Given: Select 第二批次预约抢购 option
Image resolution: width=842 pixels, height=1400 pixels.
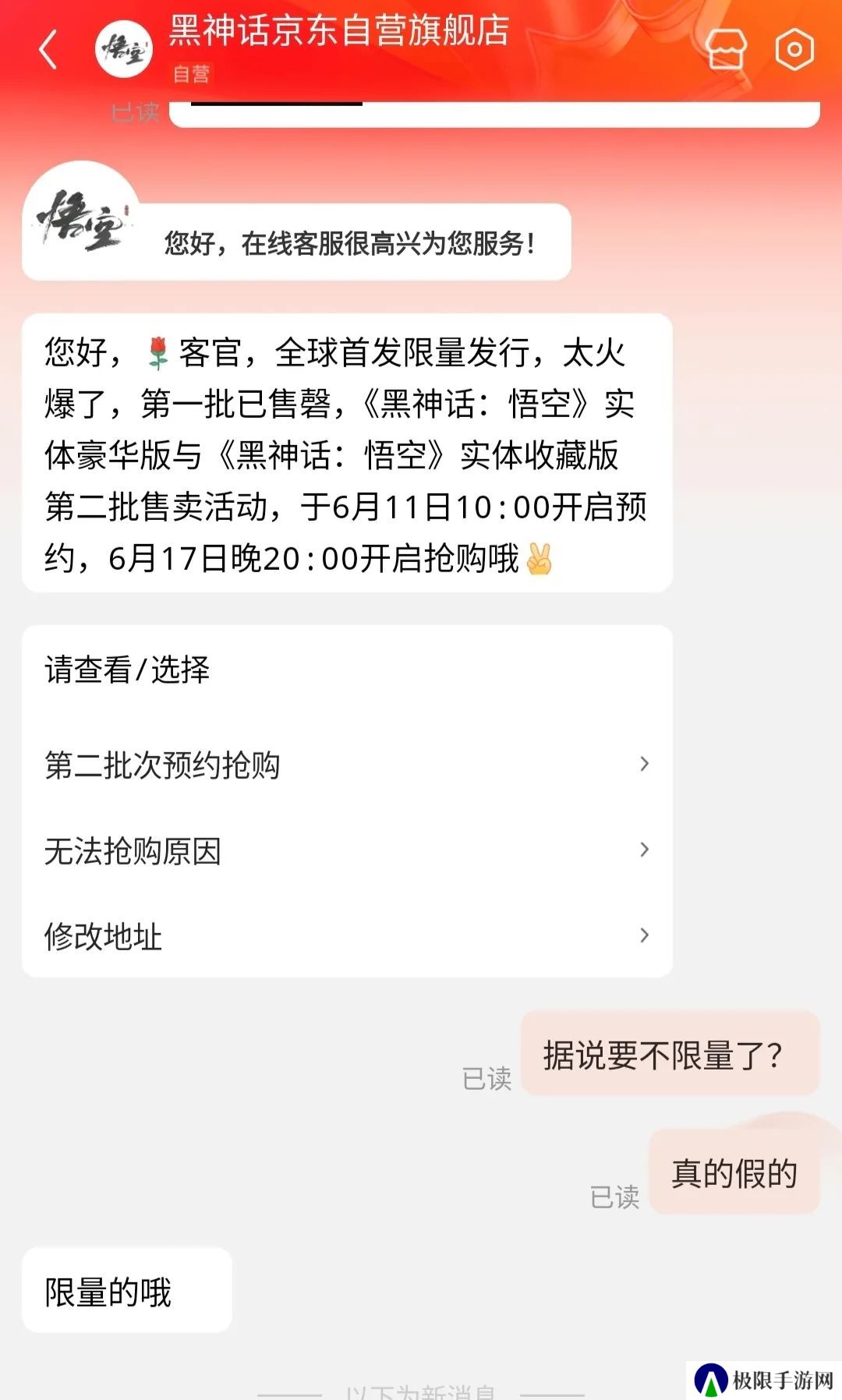Looking at the screenshot, I should [347, 765].
